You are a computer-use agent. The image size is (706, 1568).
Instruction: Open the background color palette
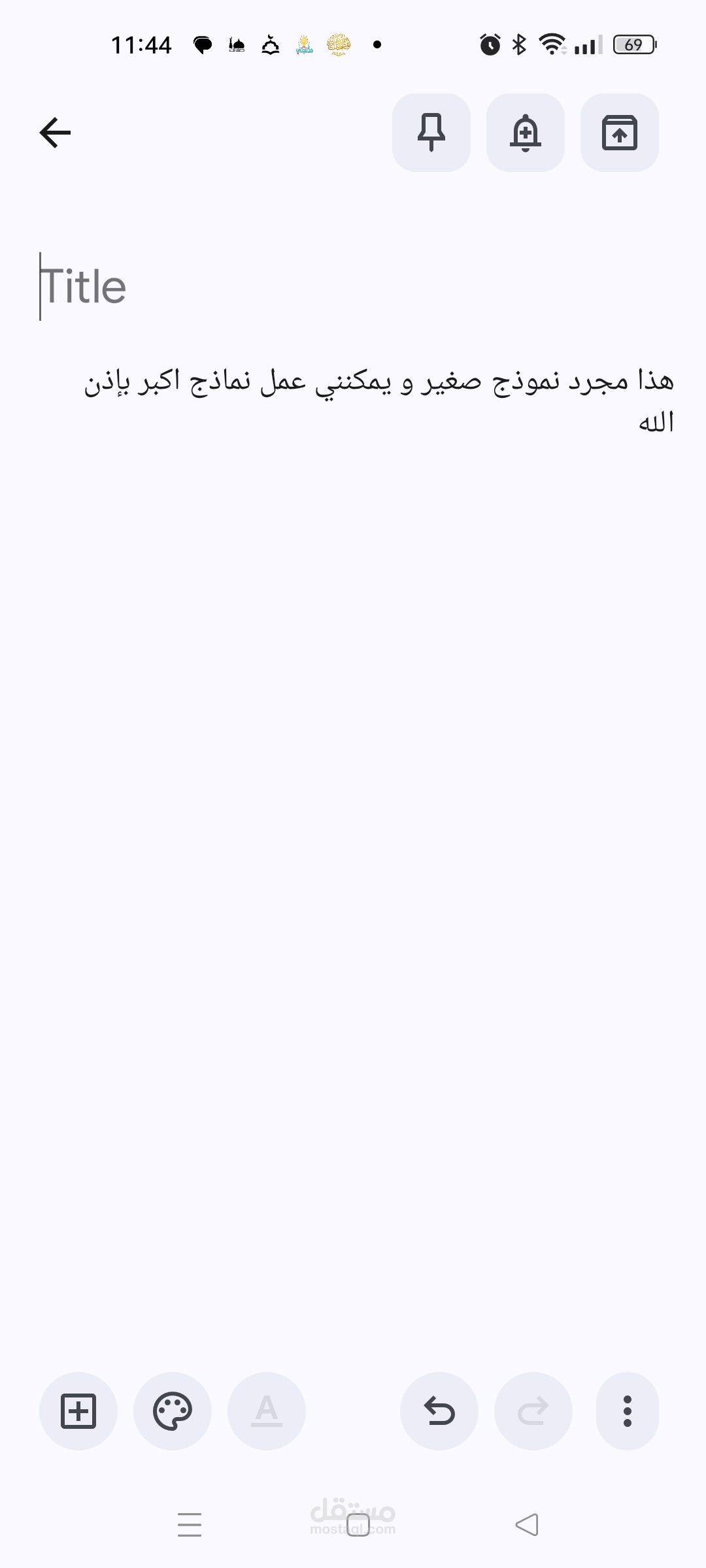click(173, 1411)
